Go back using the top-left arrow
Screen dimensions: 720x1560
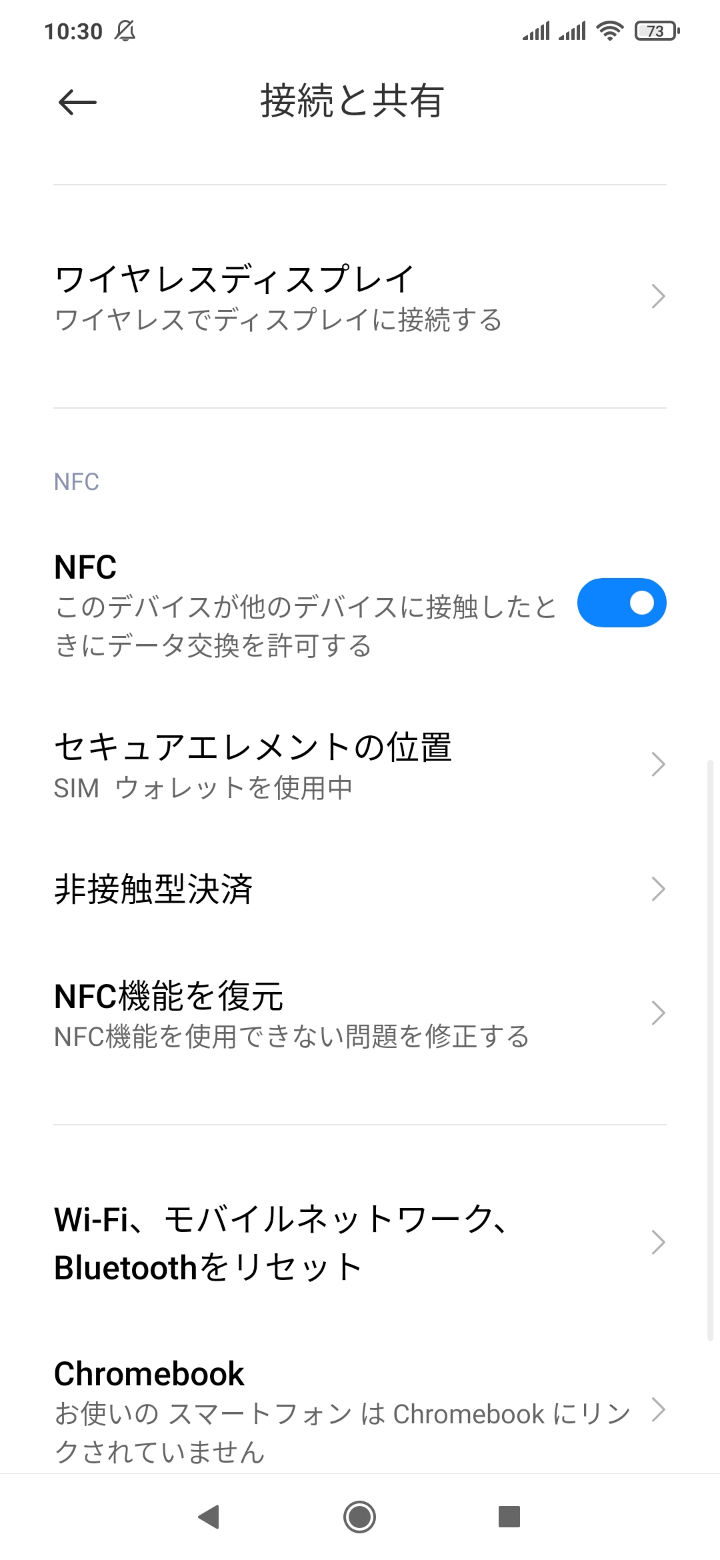pyautogui.click(x=77, y=101)
